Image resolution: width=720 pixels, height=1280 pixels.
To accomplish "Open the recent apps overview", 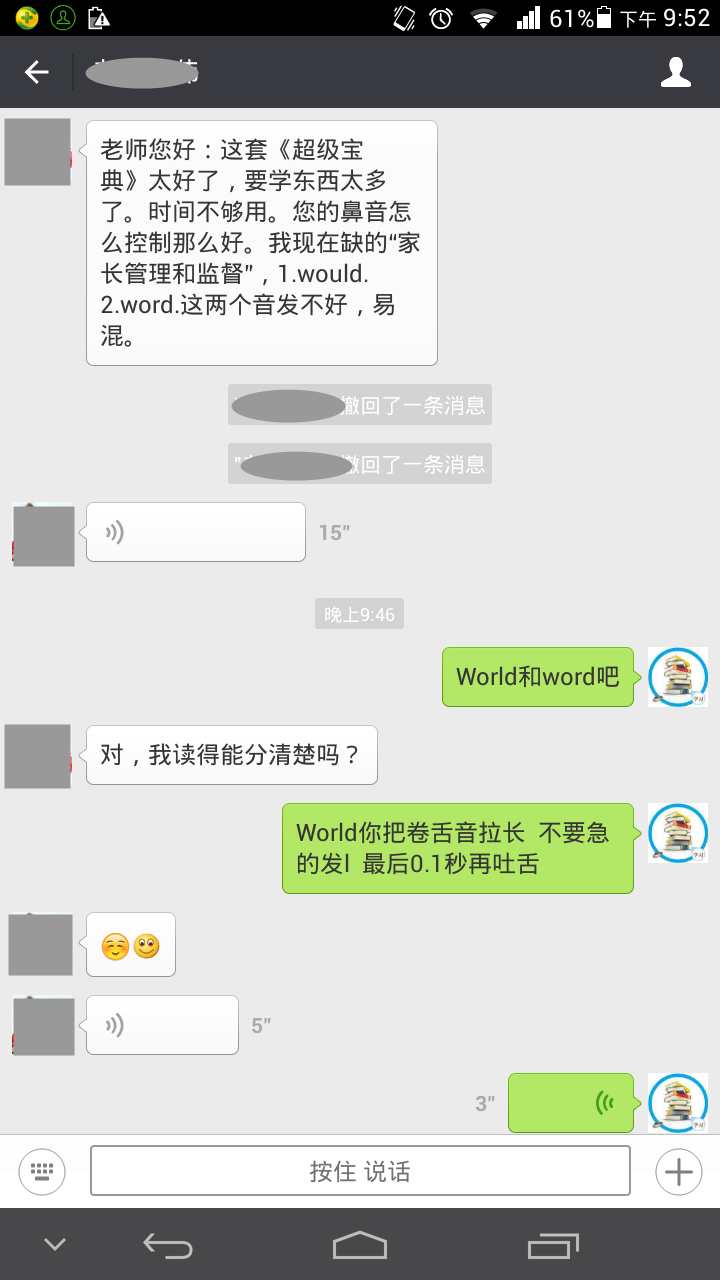I will [553, 1245].
